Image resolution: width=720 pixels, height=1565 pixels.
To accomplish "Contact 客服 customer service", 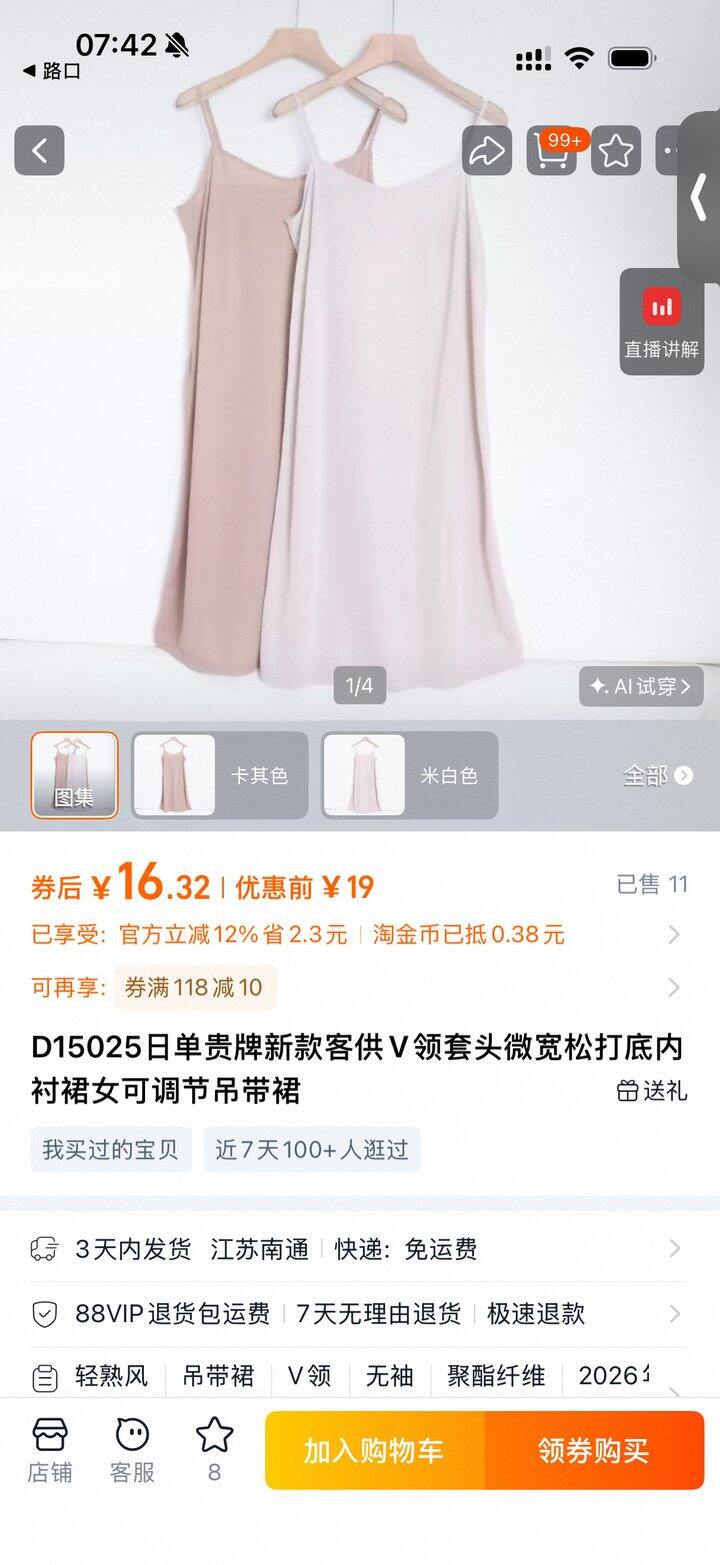I will pos(132,1449).
